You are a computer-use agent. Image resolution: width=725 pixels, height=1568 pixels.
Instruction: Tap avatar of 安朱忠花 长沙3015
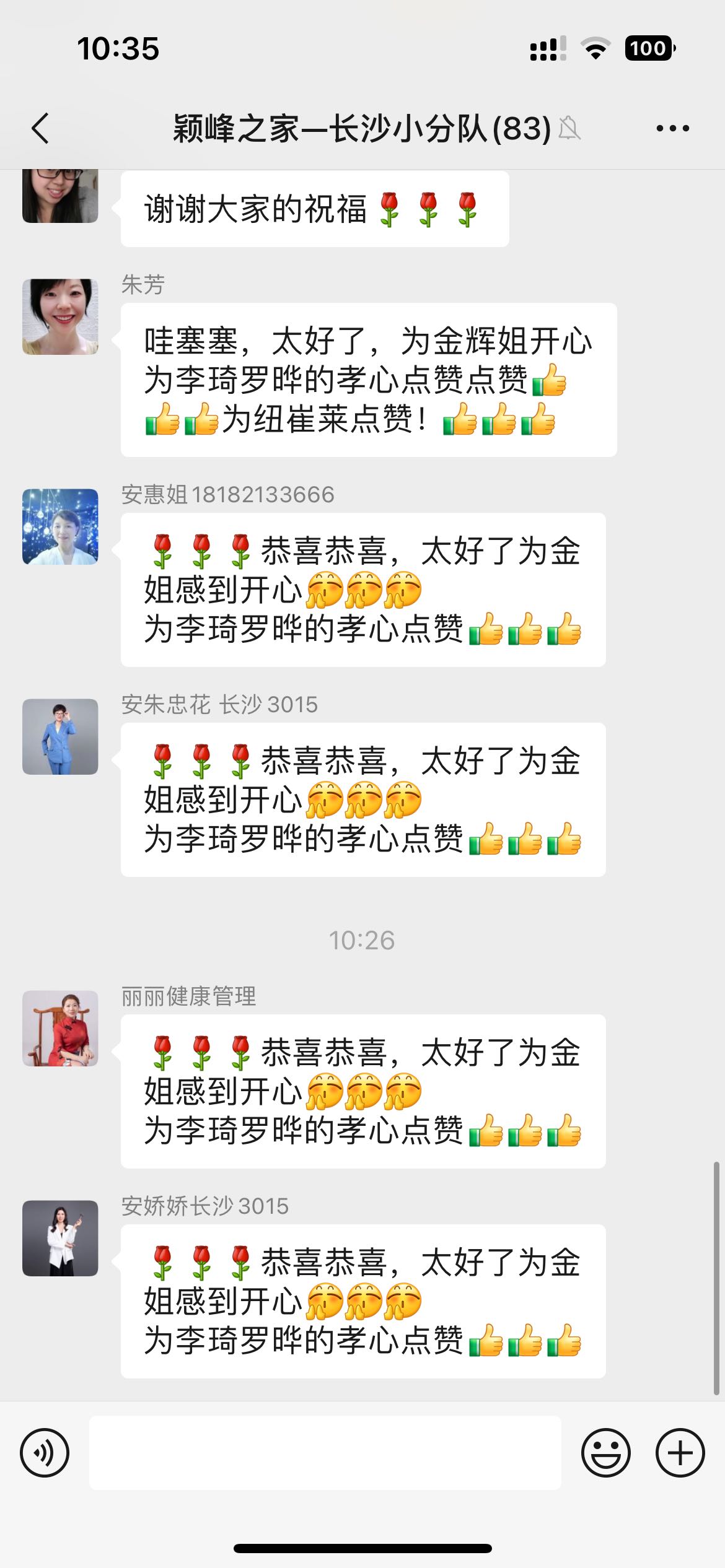coord(60,736)
